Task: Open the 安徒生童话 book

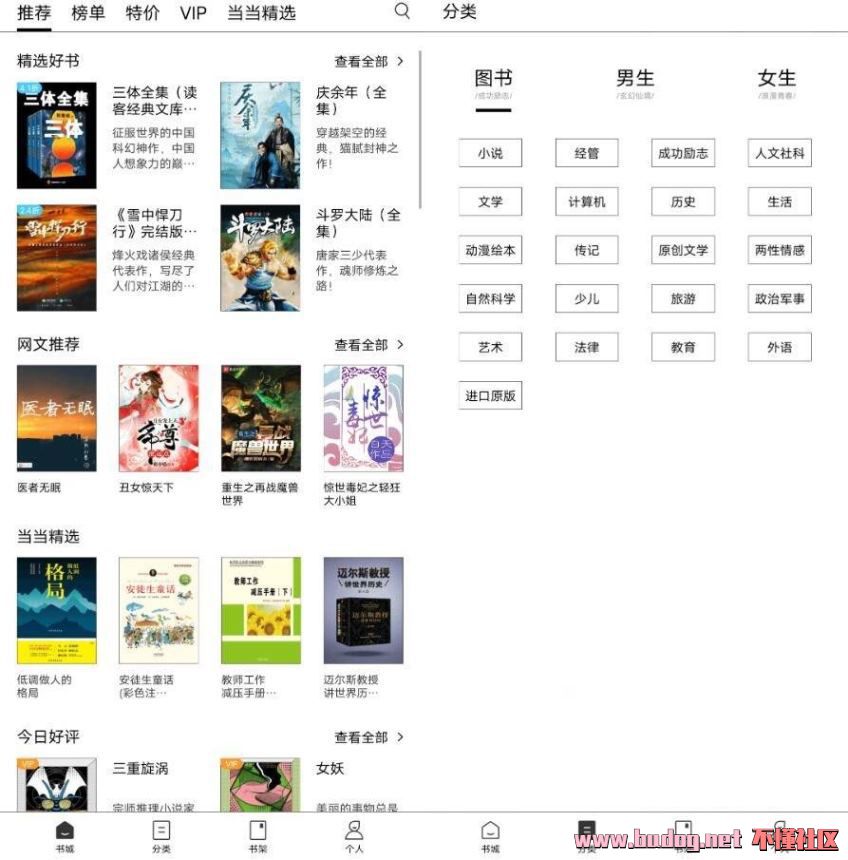Action: click(158, 610)
